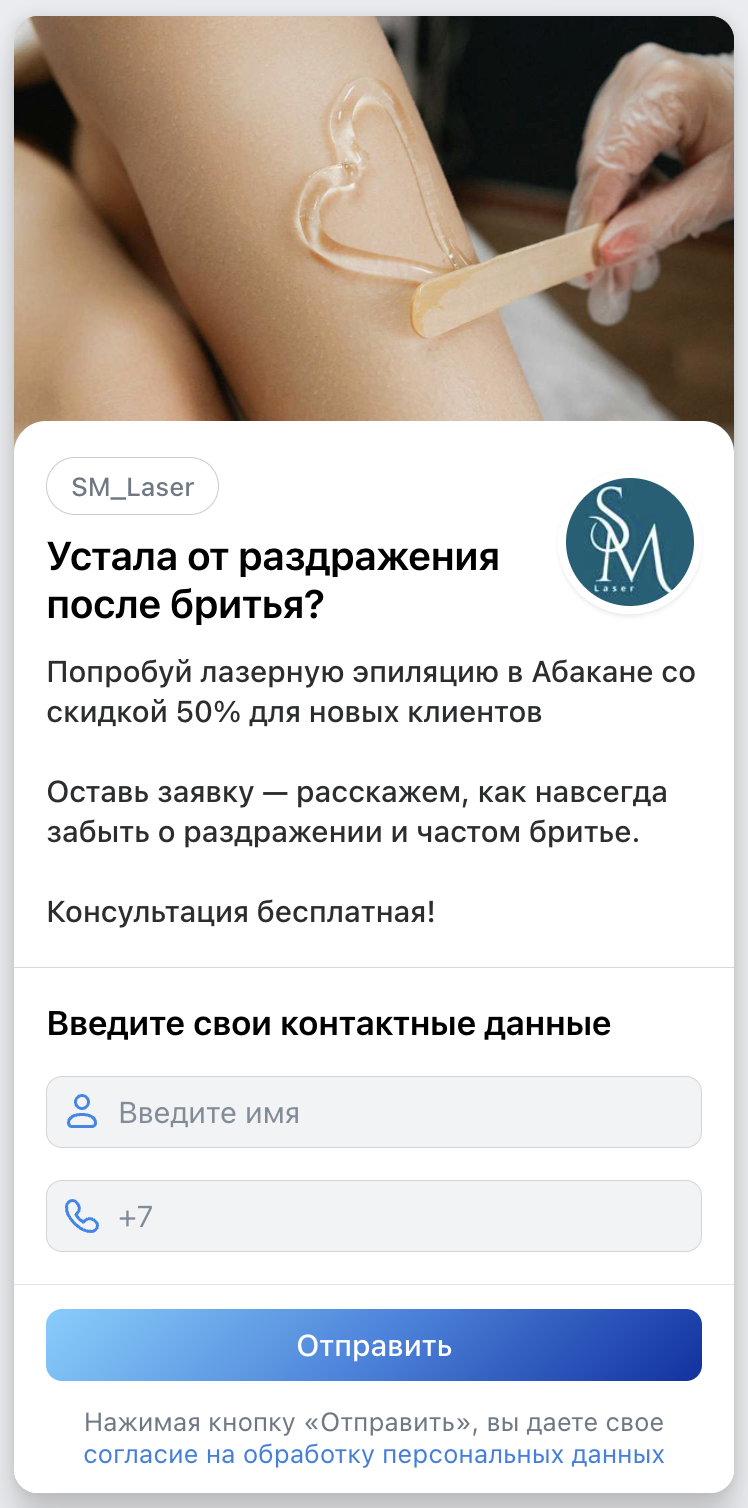Open the personal data consent link
This screenshot has height=1508, width=748.
pos(374,1454)
